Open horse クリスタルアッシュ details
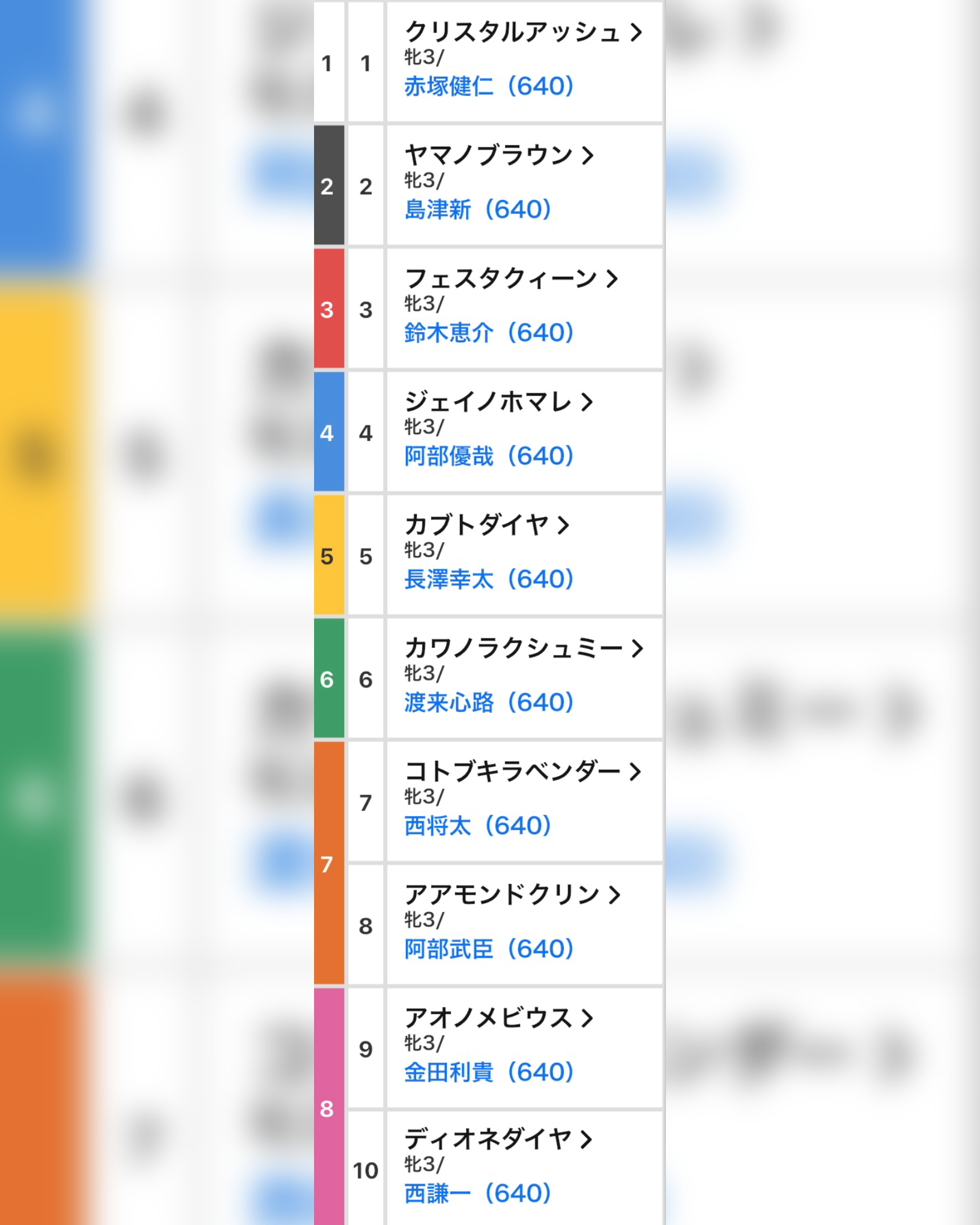The height and width of the screenshot is (1225, 980). 522,32
